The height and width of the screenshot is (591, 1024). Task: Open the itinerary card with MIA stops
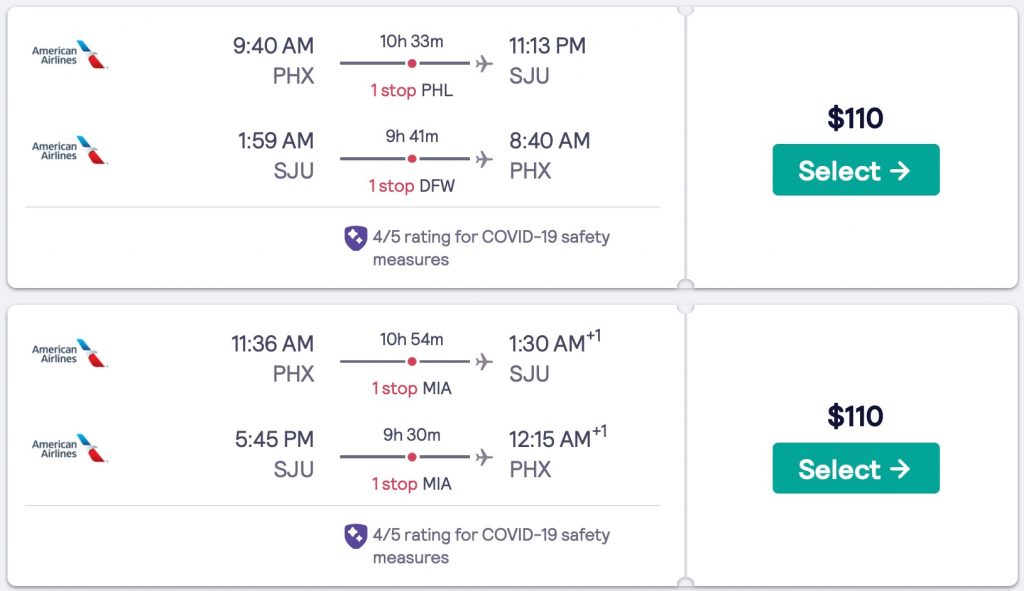pos(410,388)
